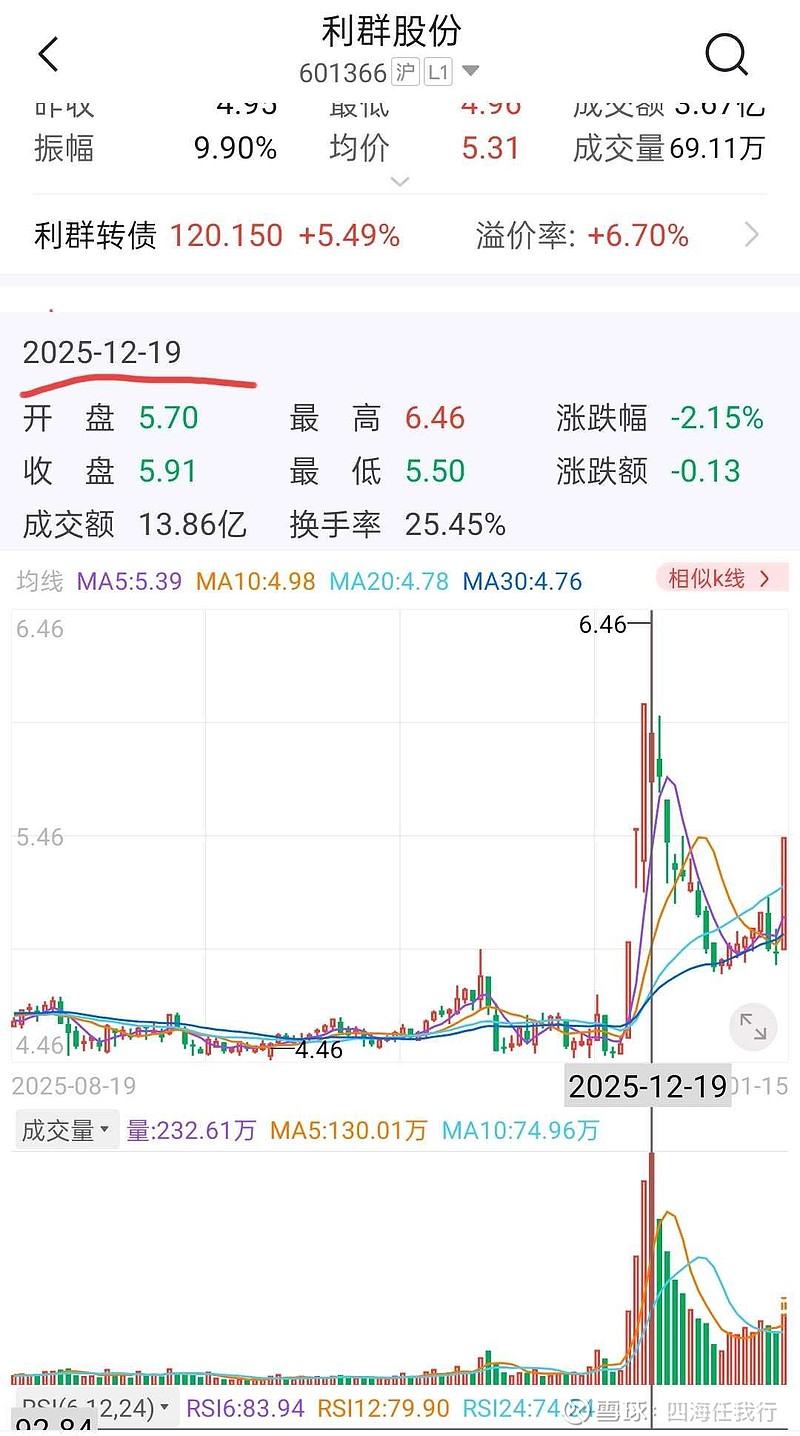The height and width of the screenshot is (1436, 800).
Task: Expand the K-line chart via fullscreen icon
Action: pyautogui.click(x=753, y=1027)
